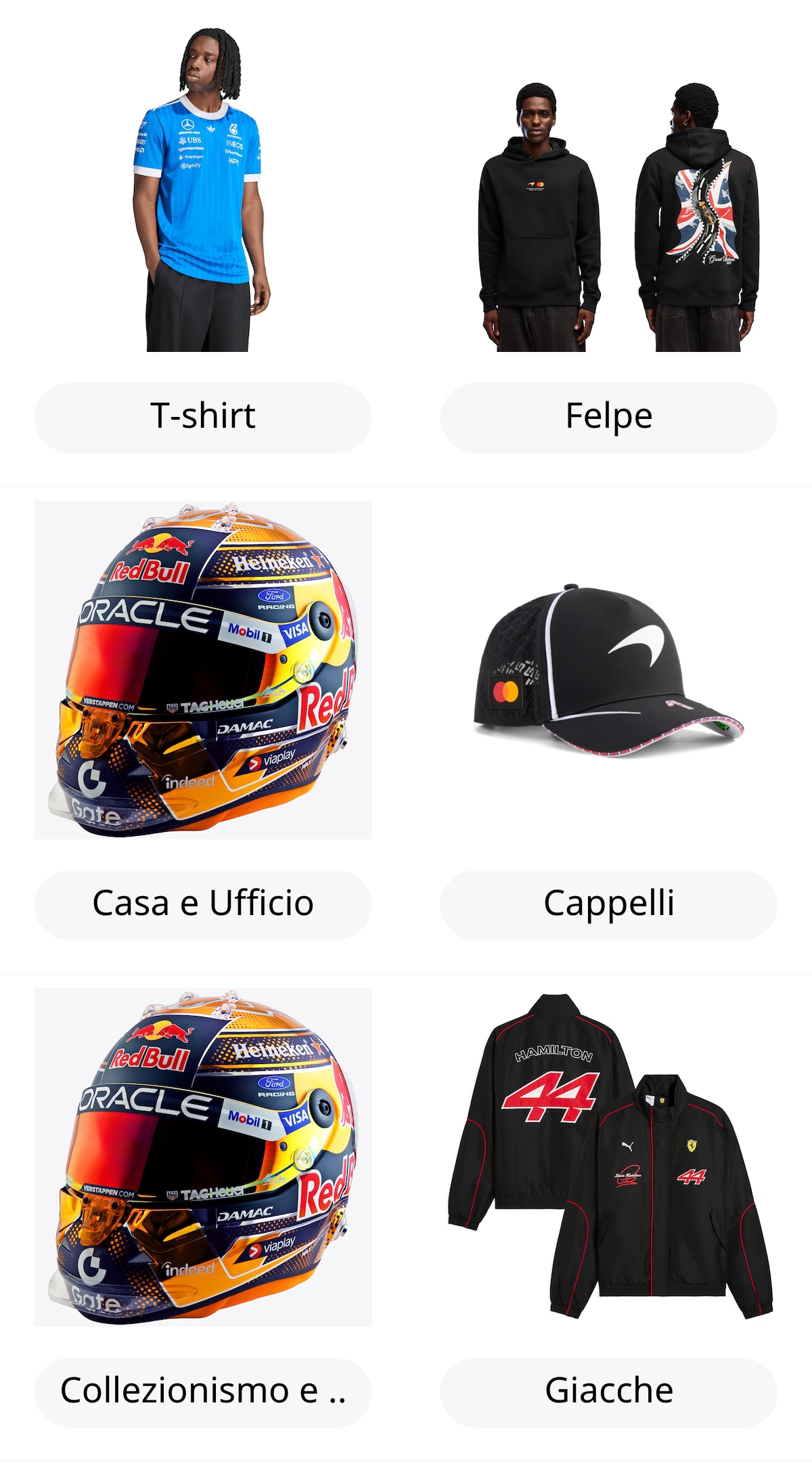812x1462 pixels.
Task: Open the Collezionismo e .. category
Action: click(203, 1392)
